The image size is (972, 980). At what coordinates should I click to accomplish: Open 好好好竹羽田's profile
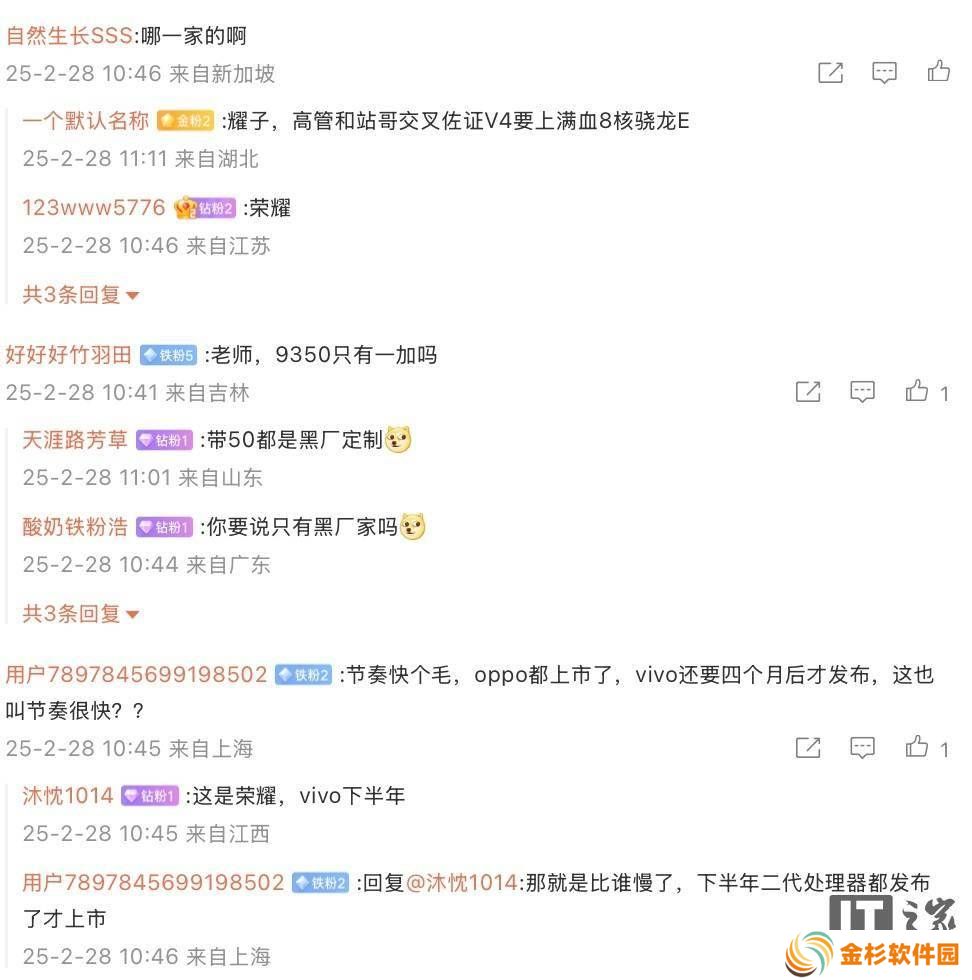68,354
